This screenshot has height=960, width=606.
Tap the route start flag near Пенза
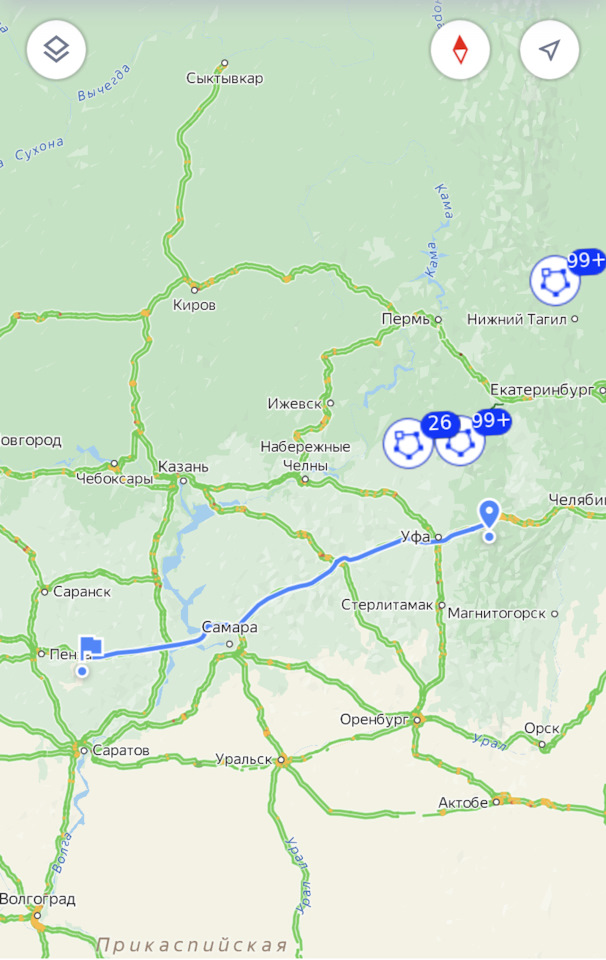[91, 647]
